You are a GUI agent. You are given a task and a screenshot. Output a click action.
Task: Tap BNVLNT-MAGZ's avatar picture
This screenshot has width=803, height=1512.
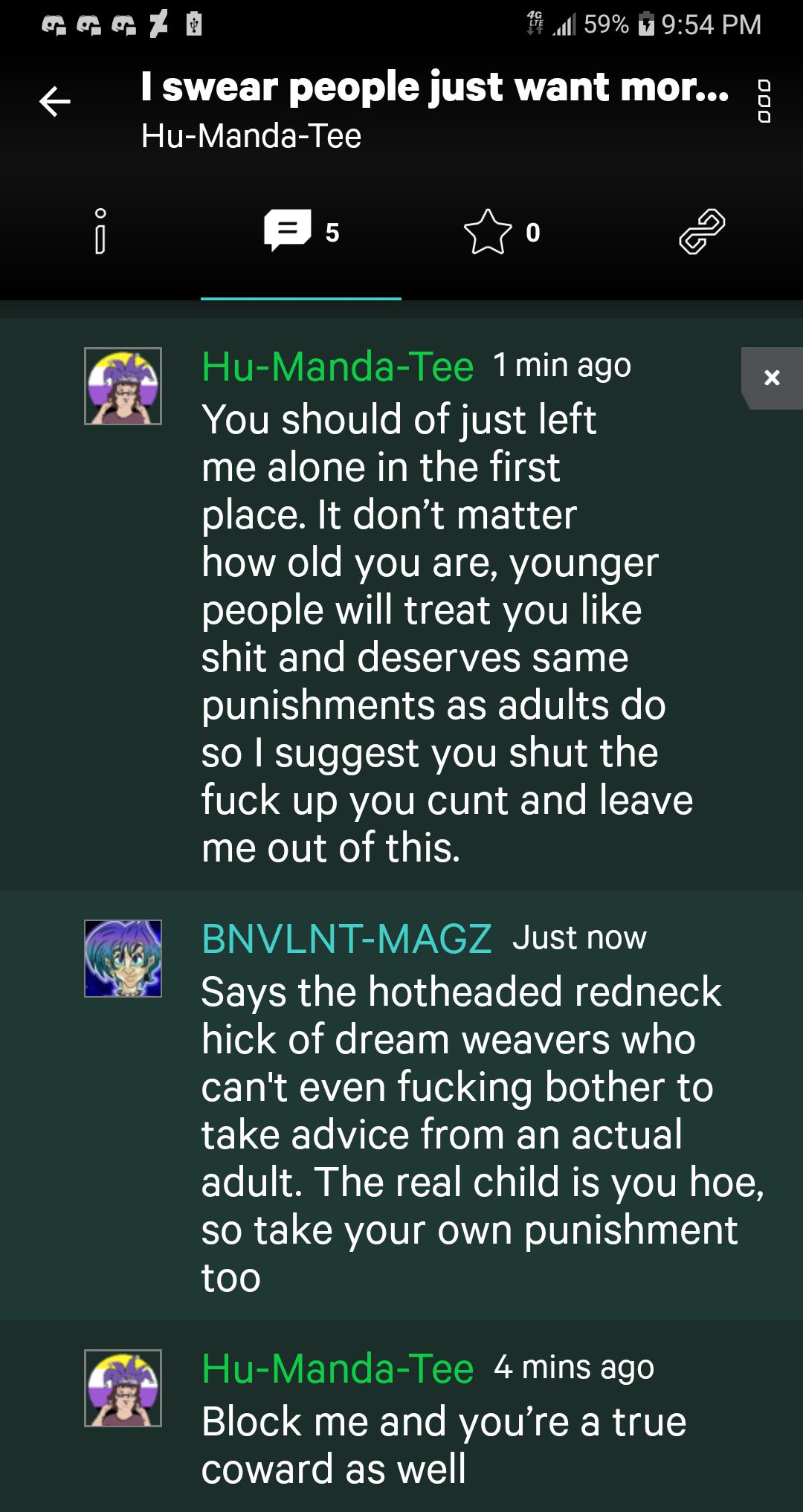[x=123, y=958]
